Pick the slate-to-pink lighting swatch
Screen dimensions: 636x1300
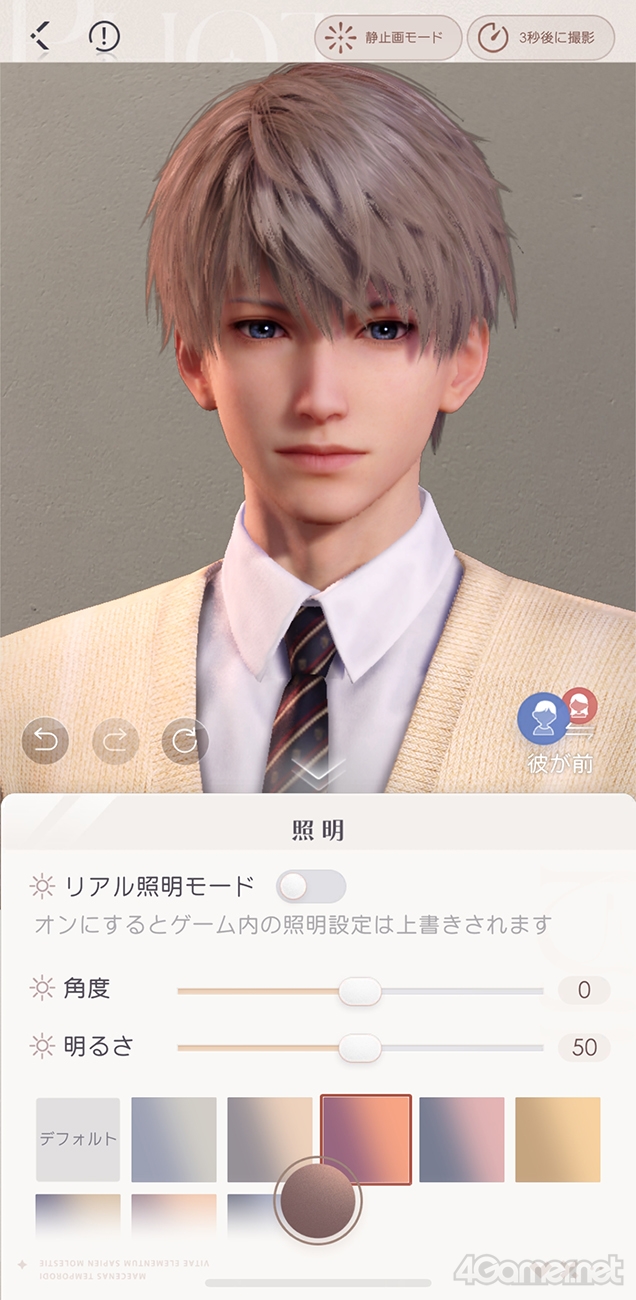(462, 1139)
